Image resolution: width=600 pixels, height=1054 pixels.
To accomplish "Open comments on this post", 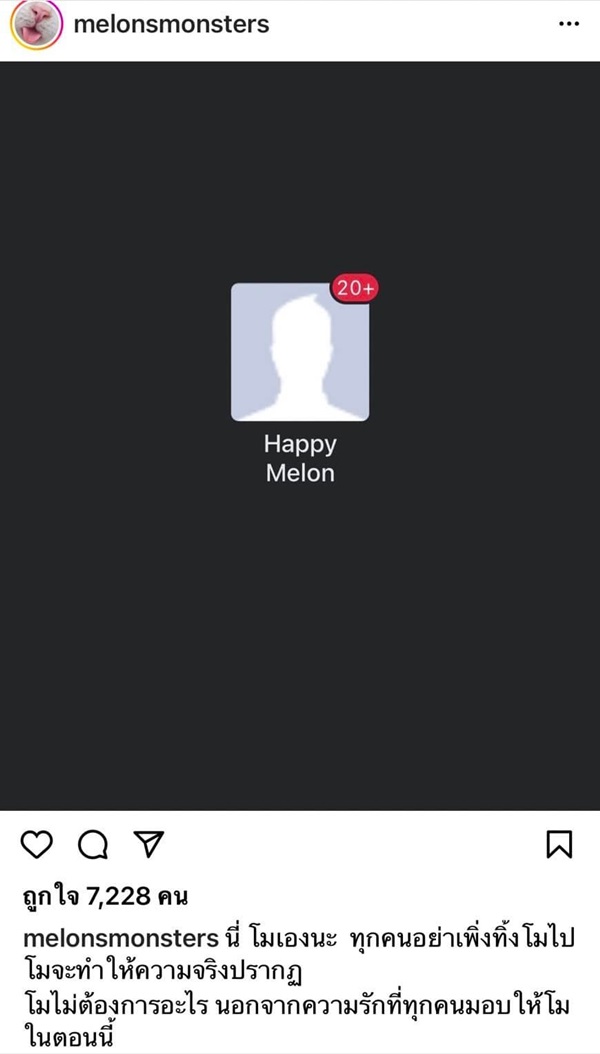I will click(93, 845).
